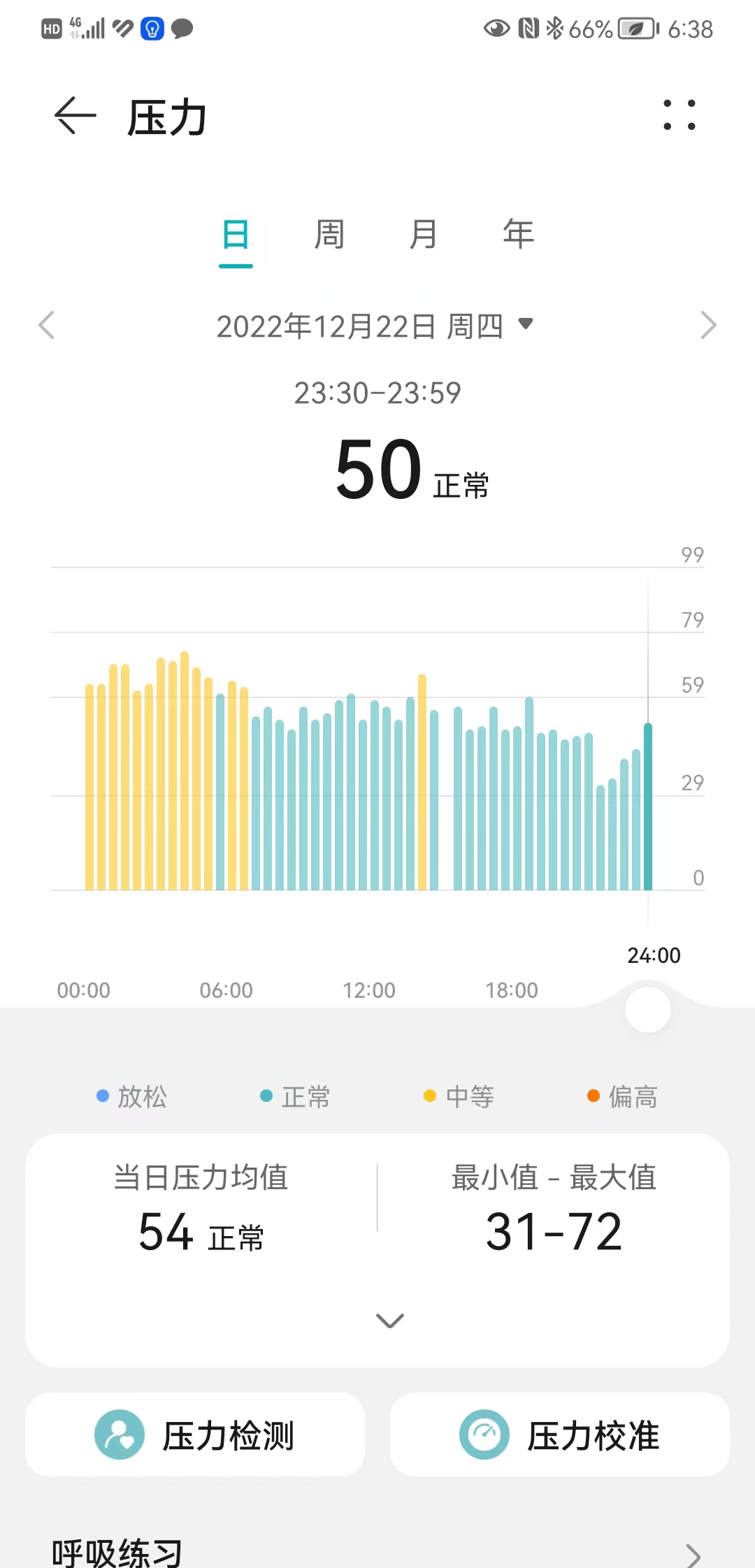755x1568 pixels.
Task: Tap the chart time slider handle
Action: (648, 1010)
